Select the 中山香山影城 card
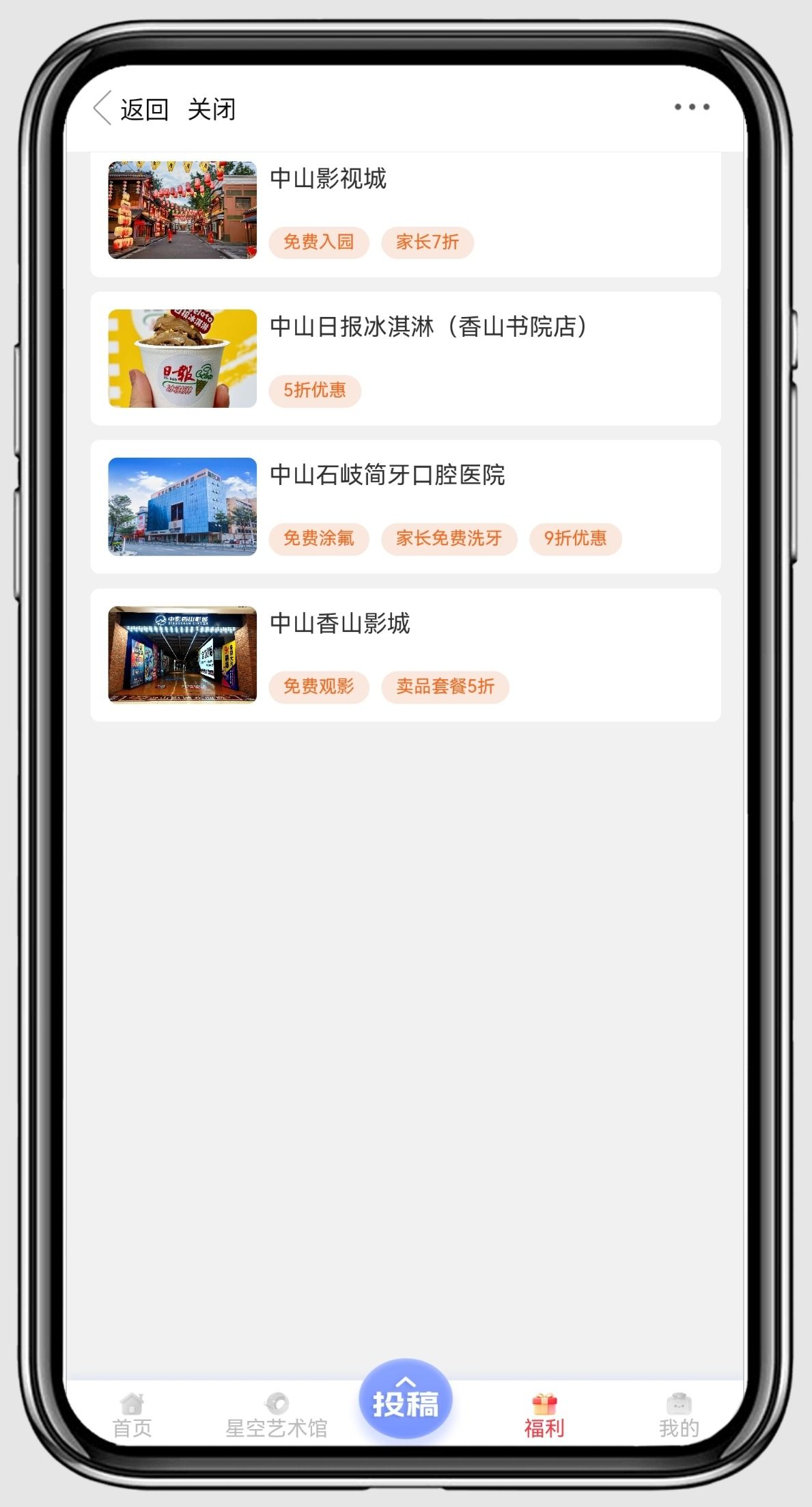The width and height of the screenshot is (812, 1507). (x=405, y=654)
